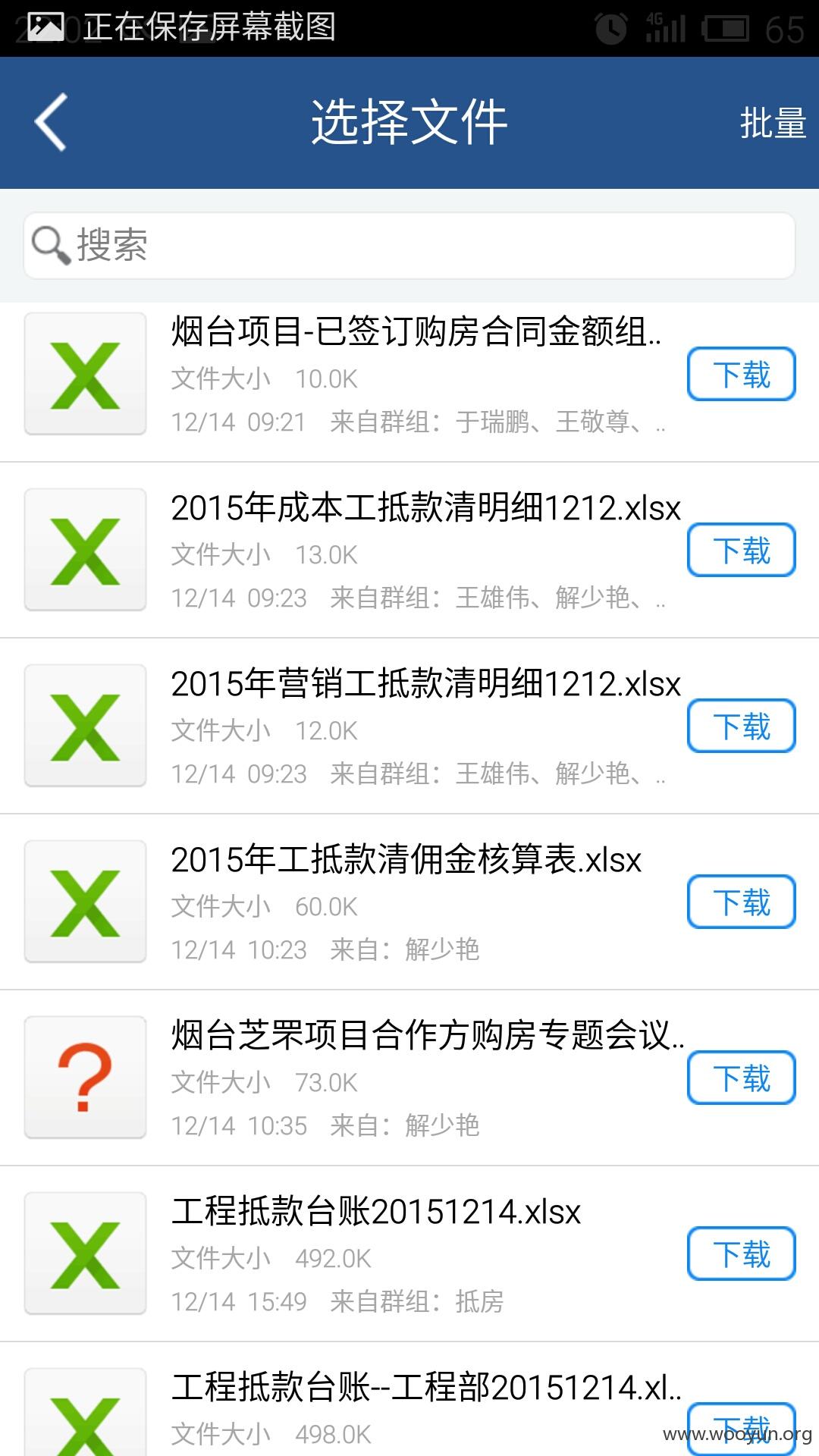Viewport: 819px width, 1456px height.
Task: Select the 2015年营销工抵款清明细1212.xlsx row
Action: coord(409,726)
